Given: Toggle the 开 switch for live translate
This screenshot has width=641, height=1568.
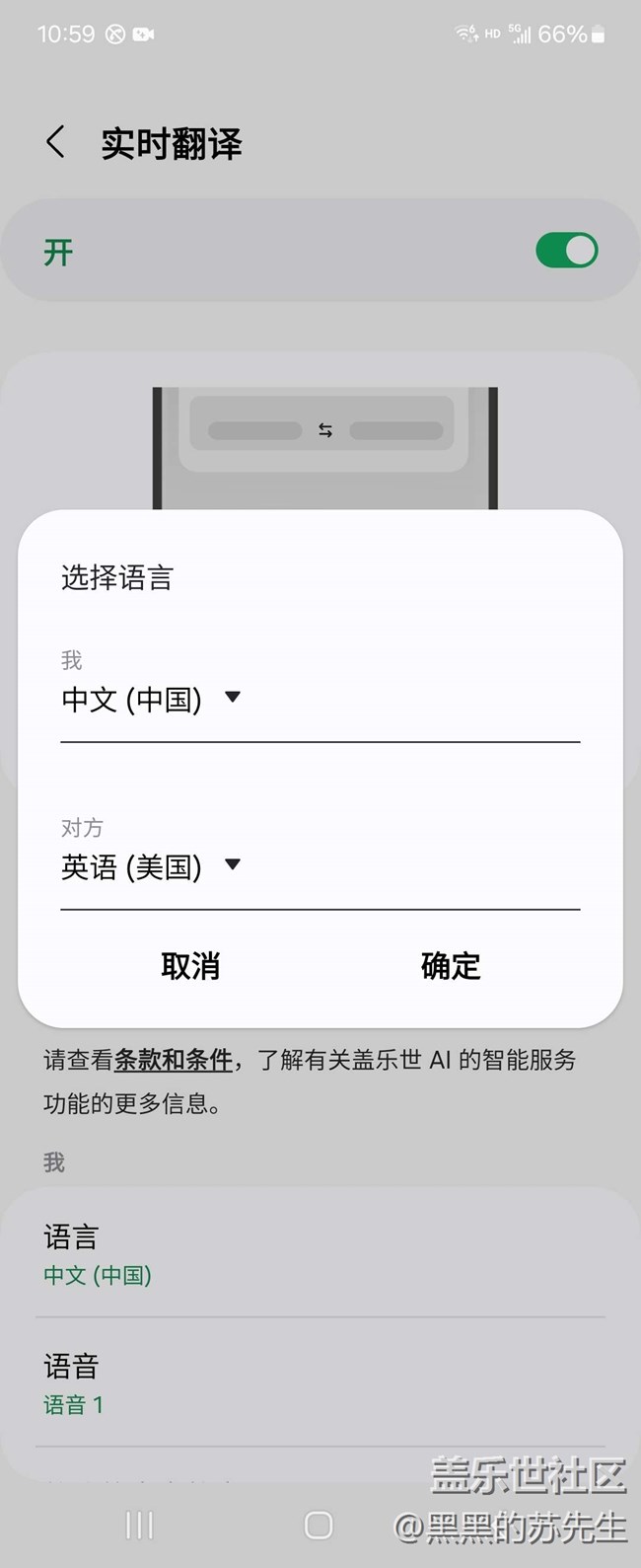Looking at the screenshot, I should tap(566, 251).
